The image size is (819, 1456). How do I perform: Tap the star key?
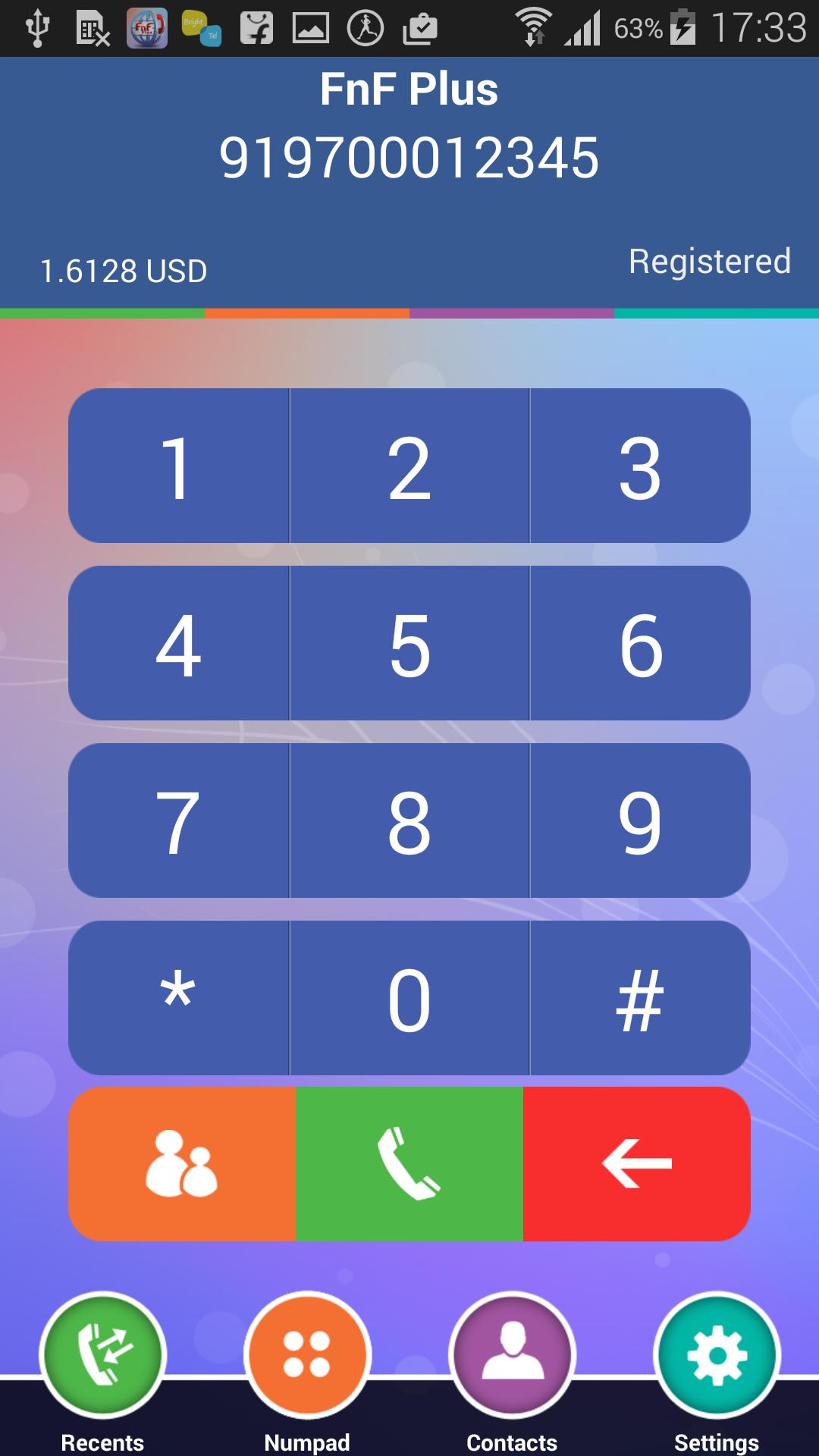[x=179, y=998]
